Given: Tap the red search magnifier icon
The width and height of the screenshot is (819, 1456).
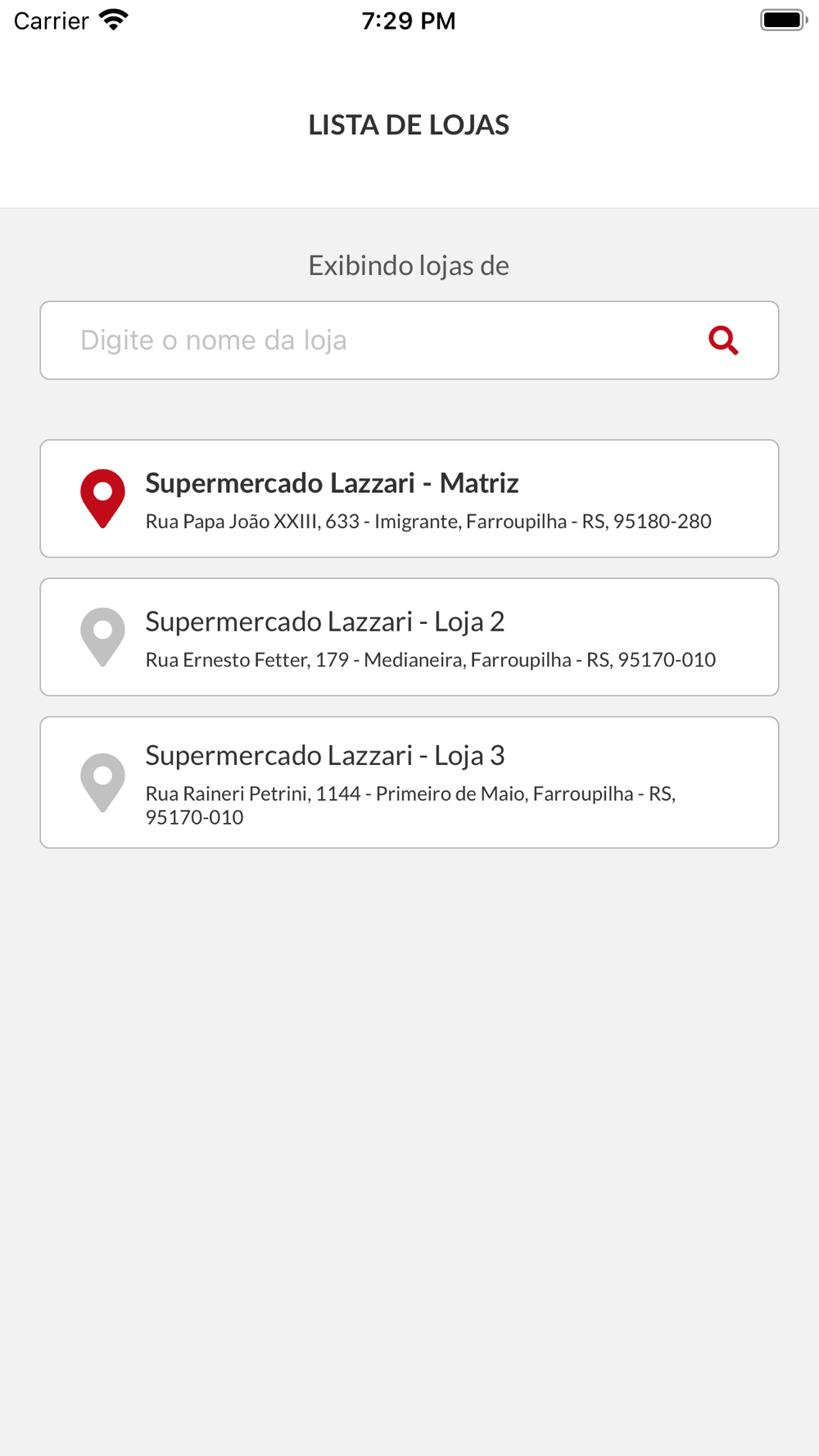Looking at the screenshot, I should point(723,340).
